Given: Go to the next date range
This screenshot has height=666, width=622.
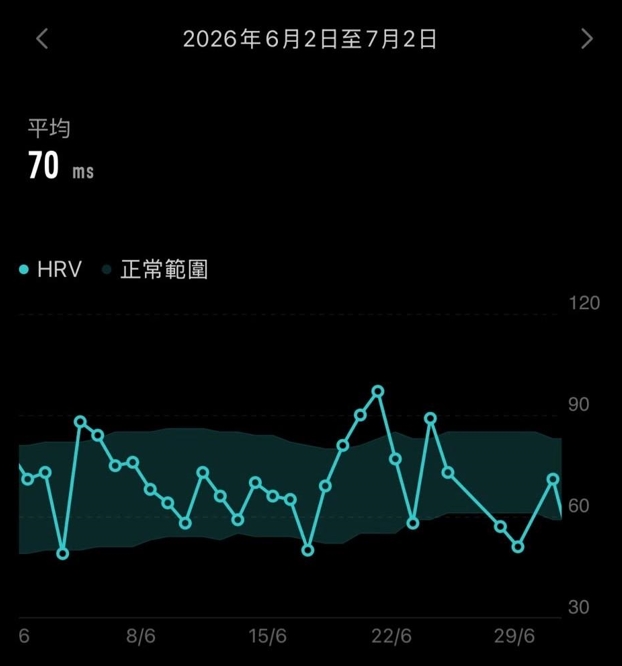Looking at the screenshot, I should point(587,39).
